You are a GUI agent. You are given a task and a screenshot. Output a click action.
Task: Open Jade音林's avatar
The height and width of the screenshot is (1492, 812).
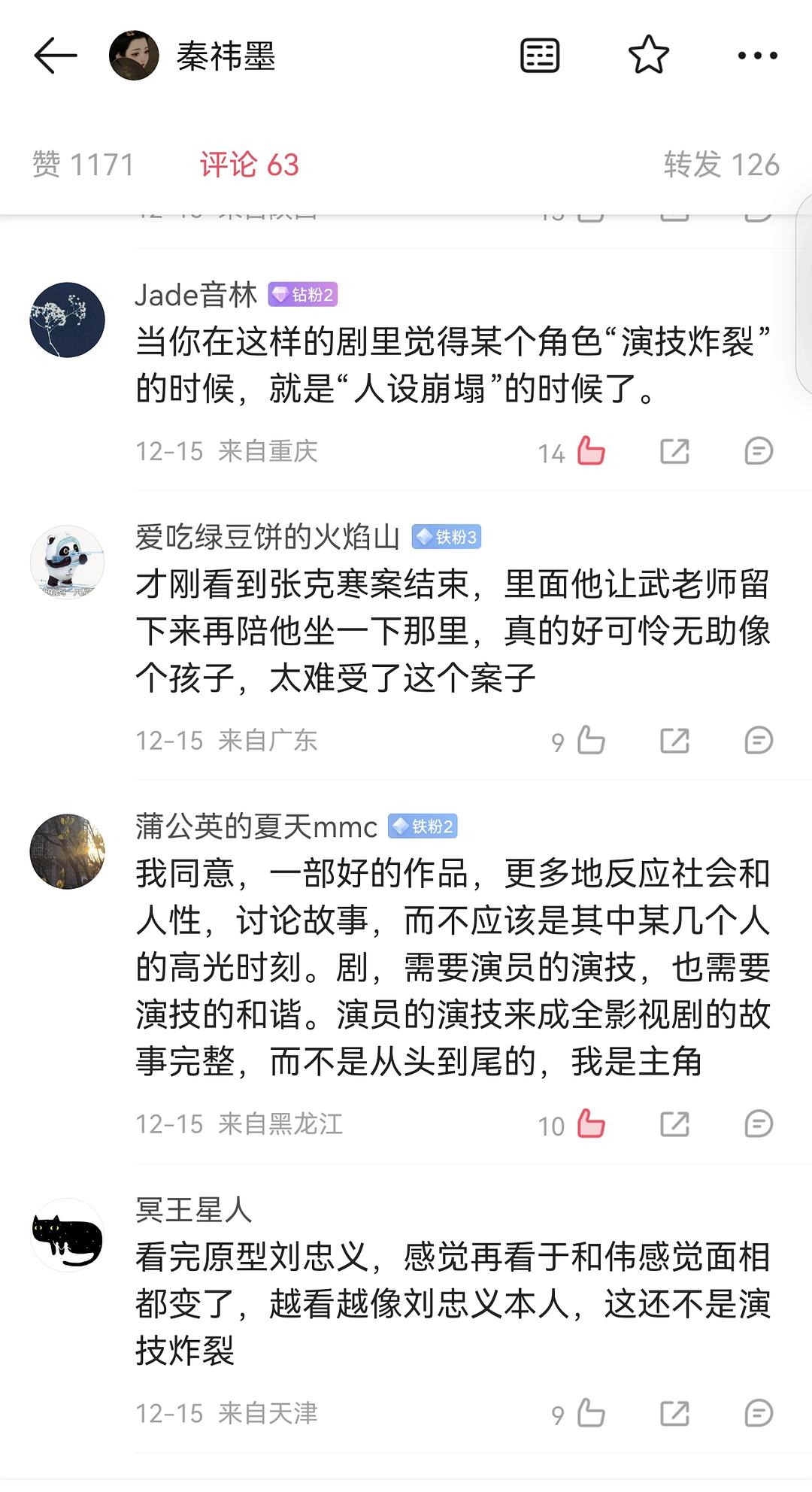pyautogui.click(x=68, y=320)
